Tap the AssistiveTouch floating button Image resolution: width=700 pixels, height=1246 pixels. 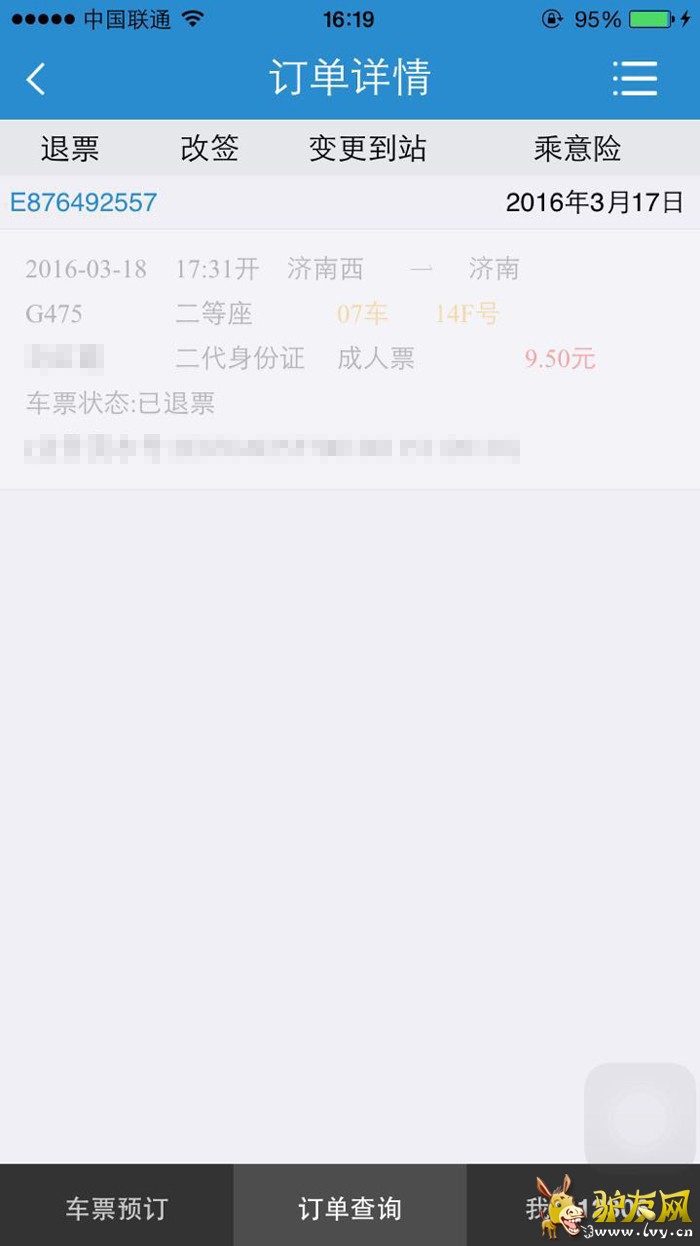(x=639, y=1116)
